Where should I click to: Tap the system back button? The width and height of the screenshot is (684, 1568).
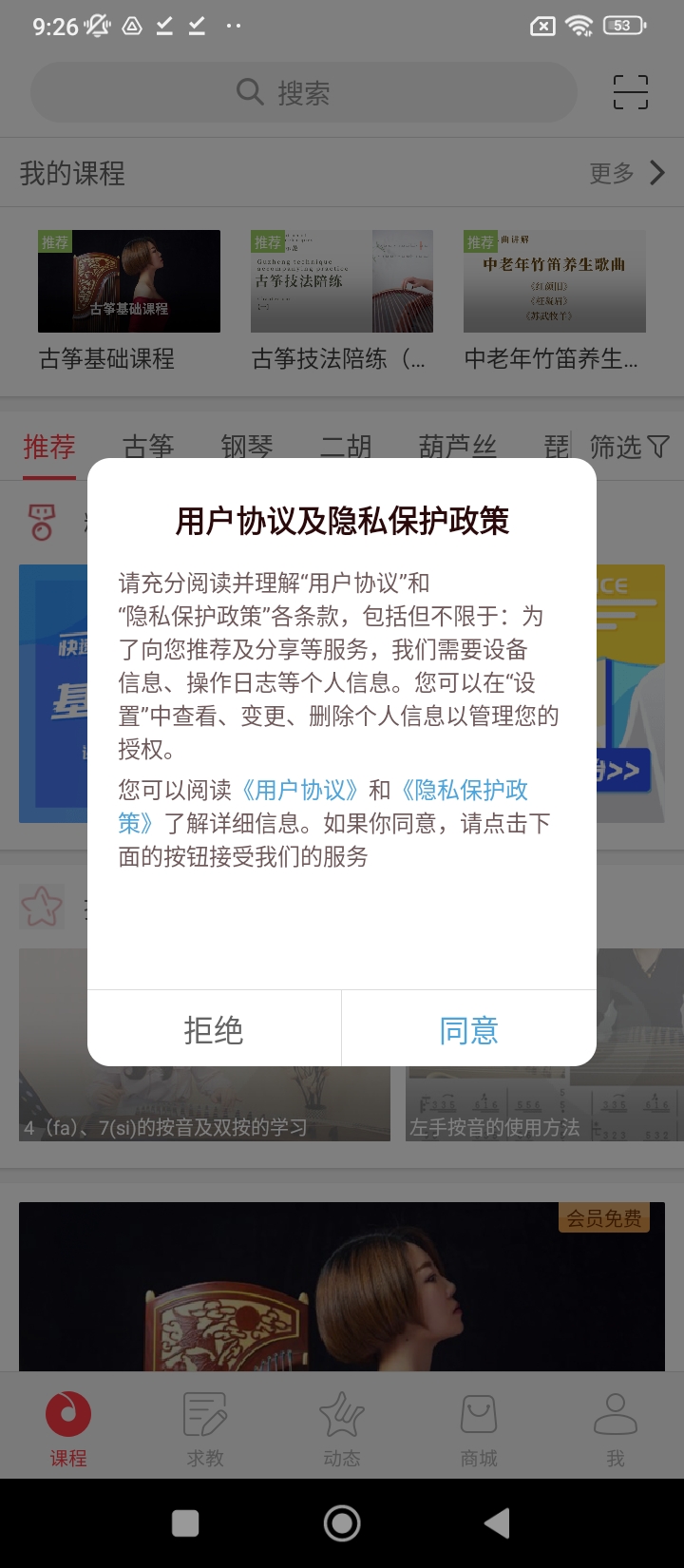pyautogui.click(x=497, y=1523)
